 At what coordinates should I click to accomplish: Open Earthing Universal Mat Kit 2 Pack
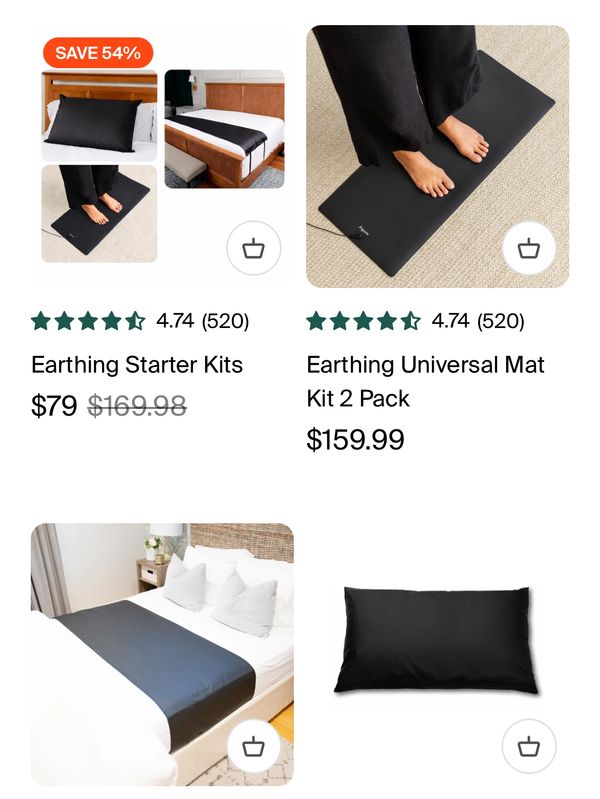pyautogui.click(x=425, y=380)
